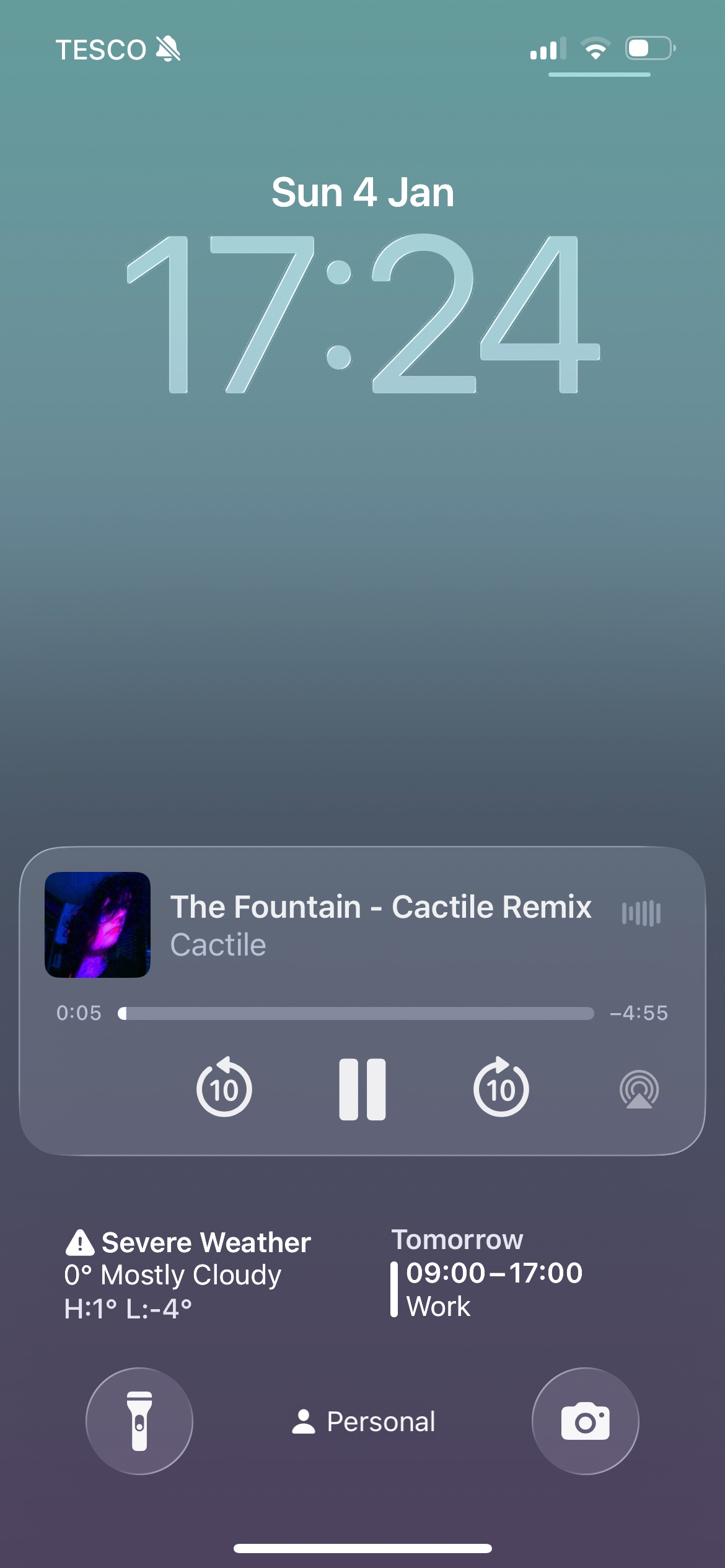This screenshot has width=725, height=1568.
Task: Open the camera from lock screen
Action: click(x=585, y=1421)
